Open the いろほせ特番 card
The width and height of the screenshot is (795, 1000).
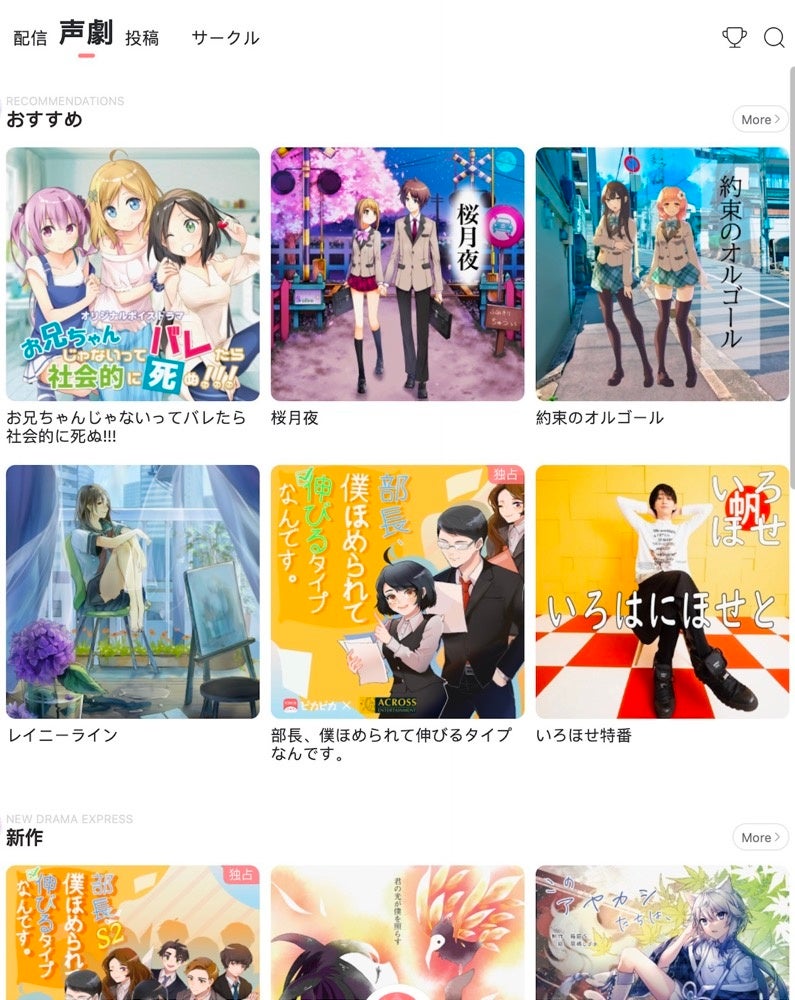[662, 591]
